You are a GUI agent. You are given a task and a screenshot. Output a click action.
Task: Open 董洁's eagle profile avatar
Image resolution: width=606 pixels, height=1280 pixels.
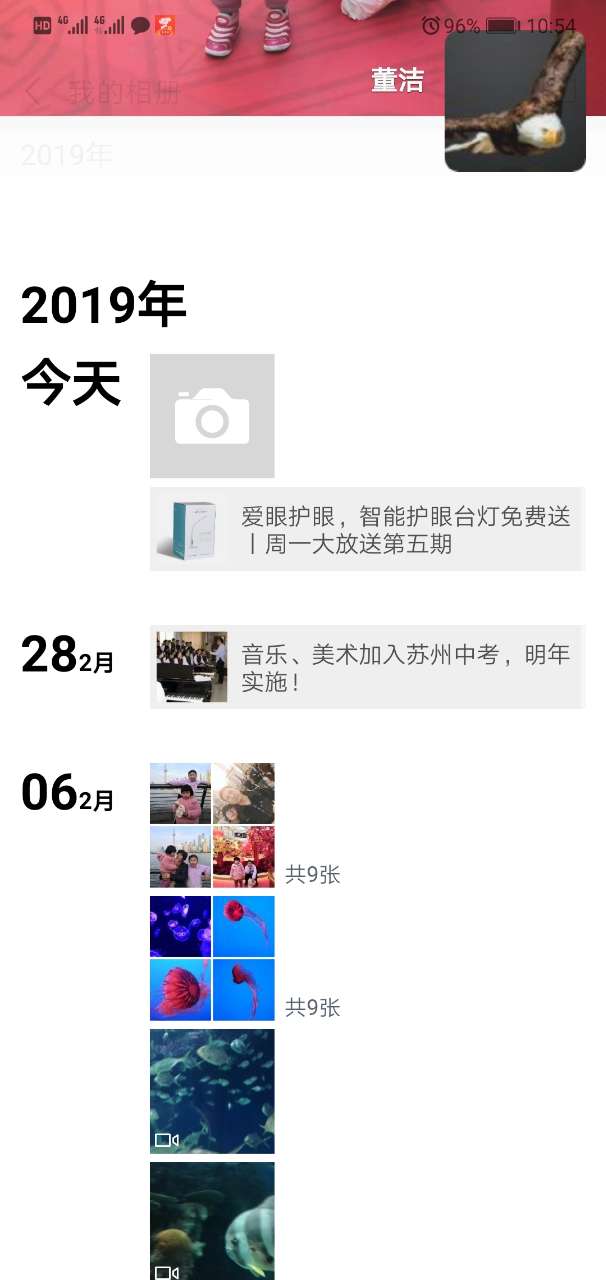515,102
